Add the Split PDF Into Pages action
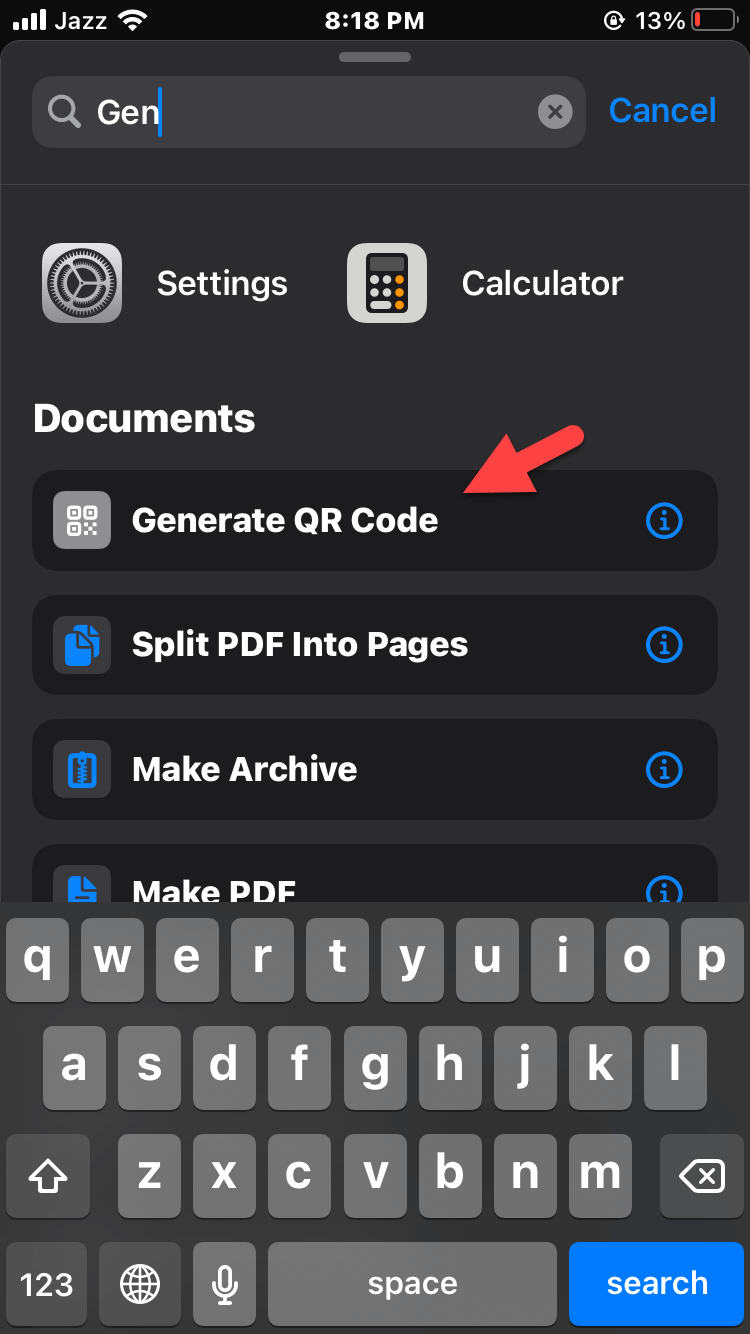This screenshot has width=750, height=1334. tap(300, 645)
